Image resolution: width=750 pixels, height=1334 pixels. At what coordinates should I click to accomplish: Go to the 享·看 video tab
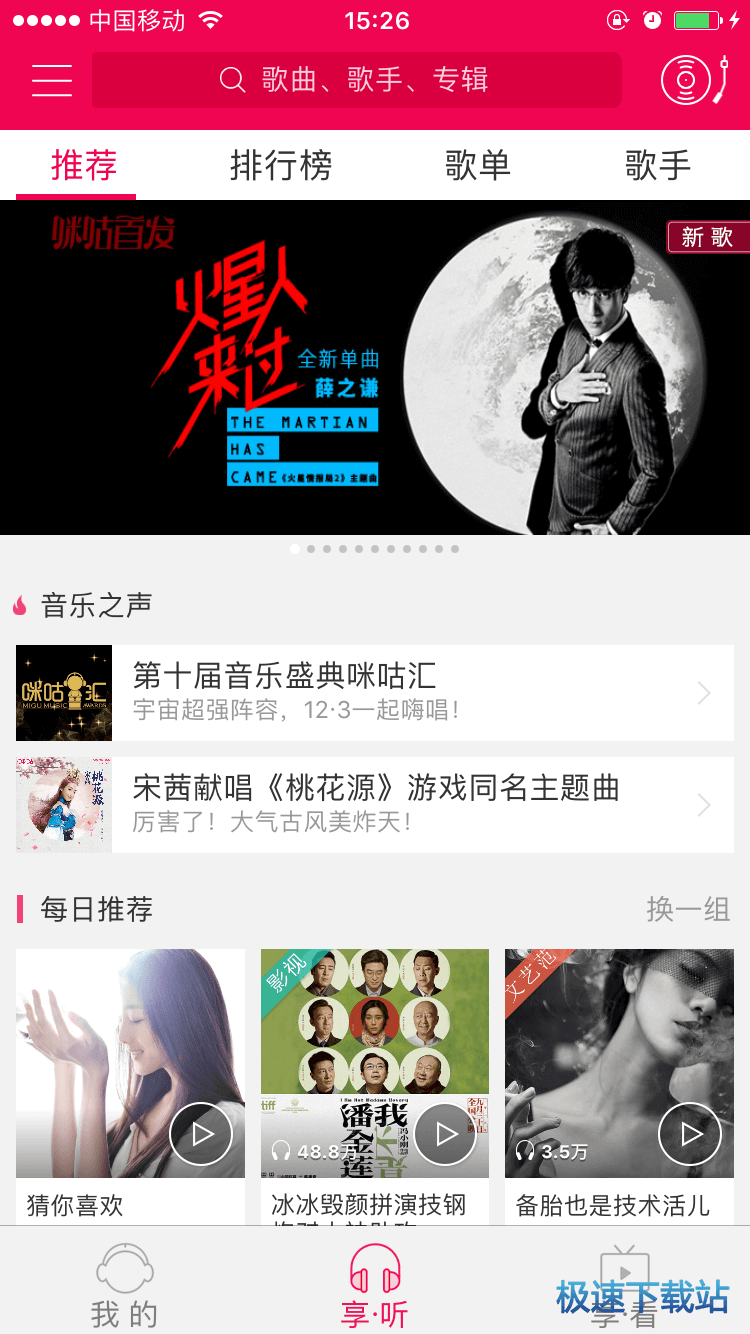click(624, 1285)
